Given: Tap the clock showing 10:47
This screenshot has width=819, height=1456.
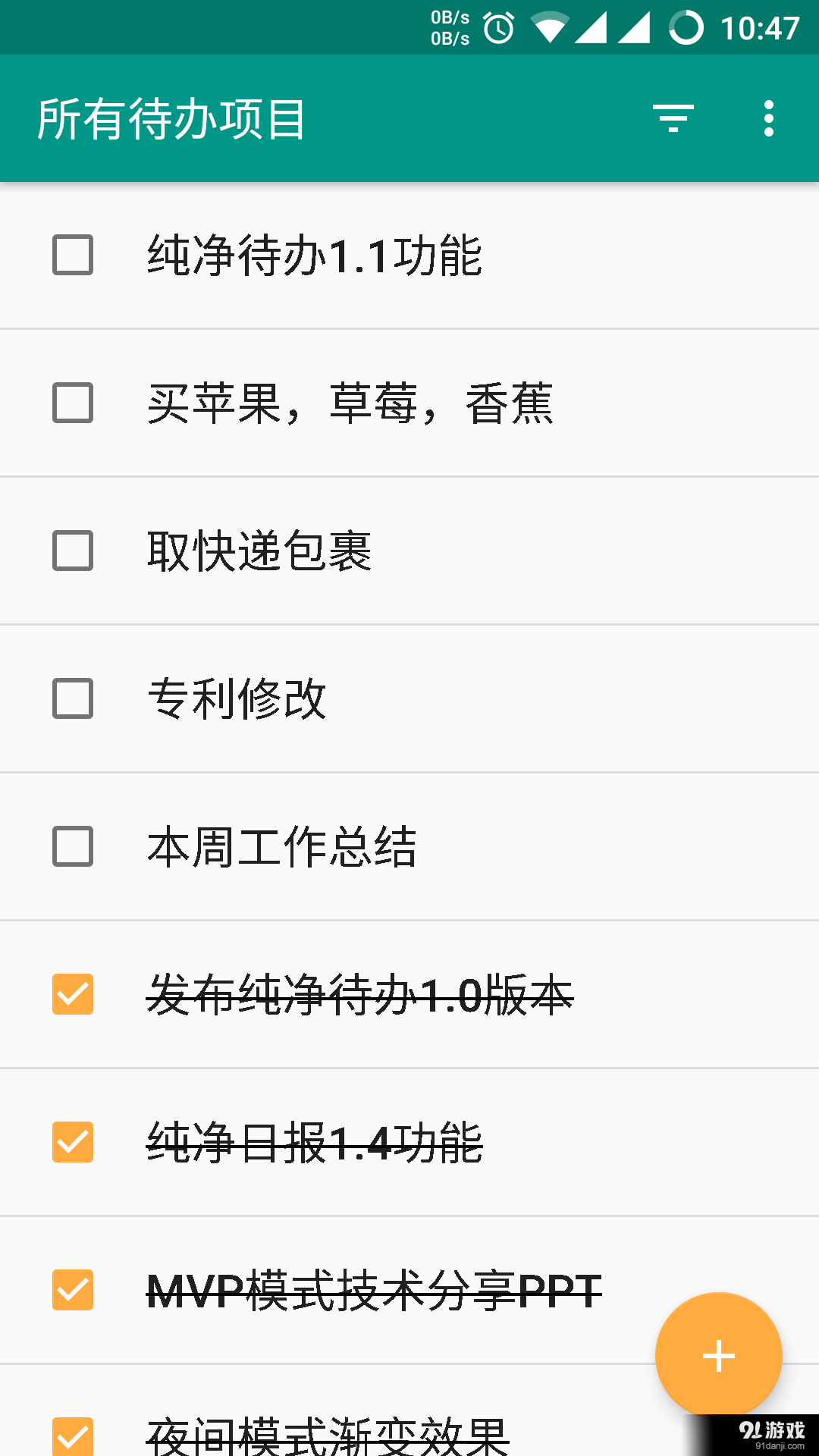Looking at the screenshot, I should pyautogui.click(x=758, y=27).
